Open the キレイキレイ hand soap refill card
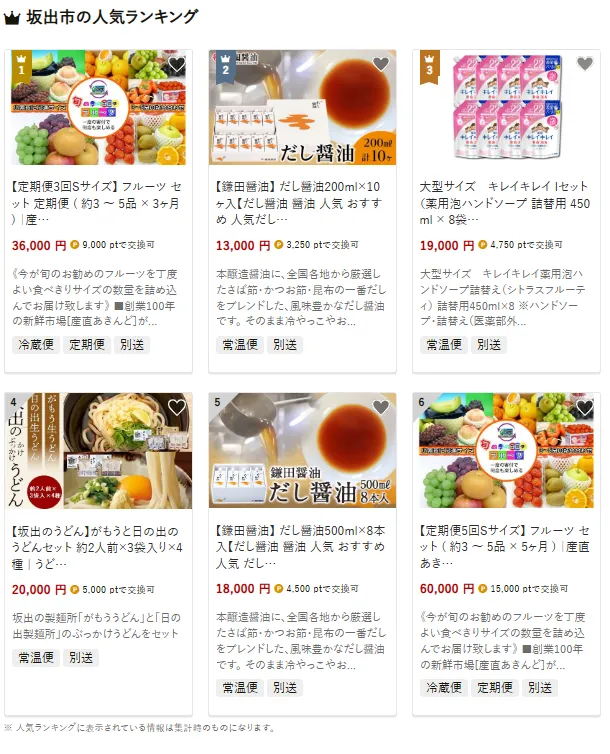The height and width of the screenshot is (754, 610). point(507,202)
